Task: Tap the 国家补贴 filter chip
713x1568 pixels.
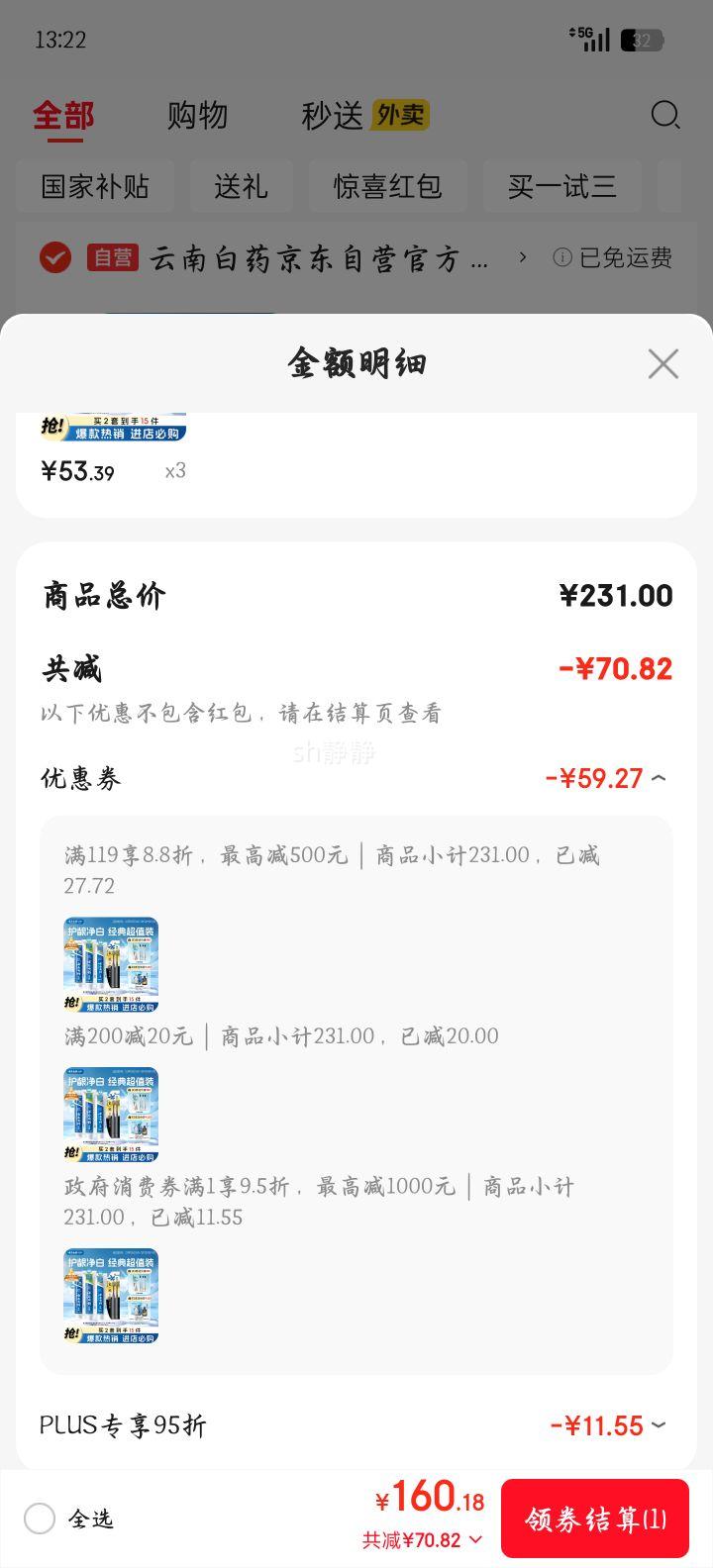Action: click(x=95, y=185)
